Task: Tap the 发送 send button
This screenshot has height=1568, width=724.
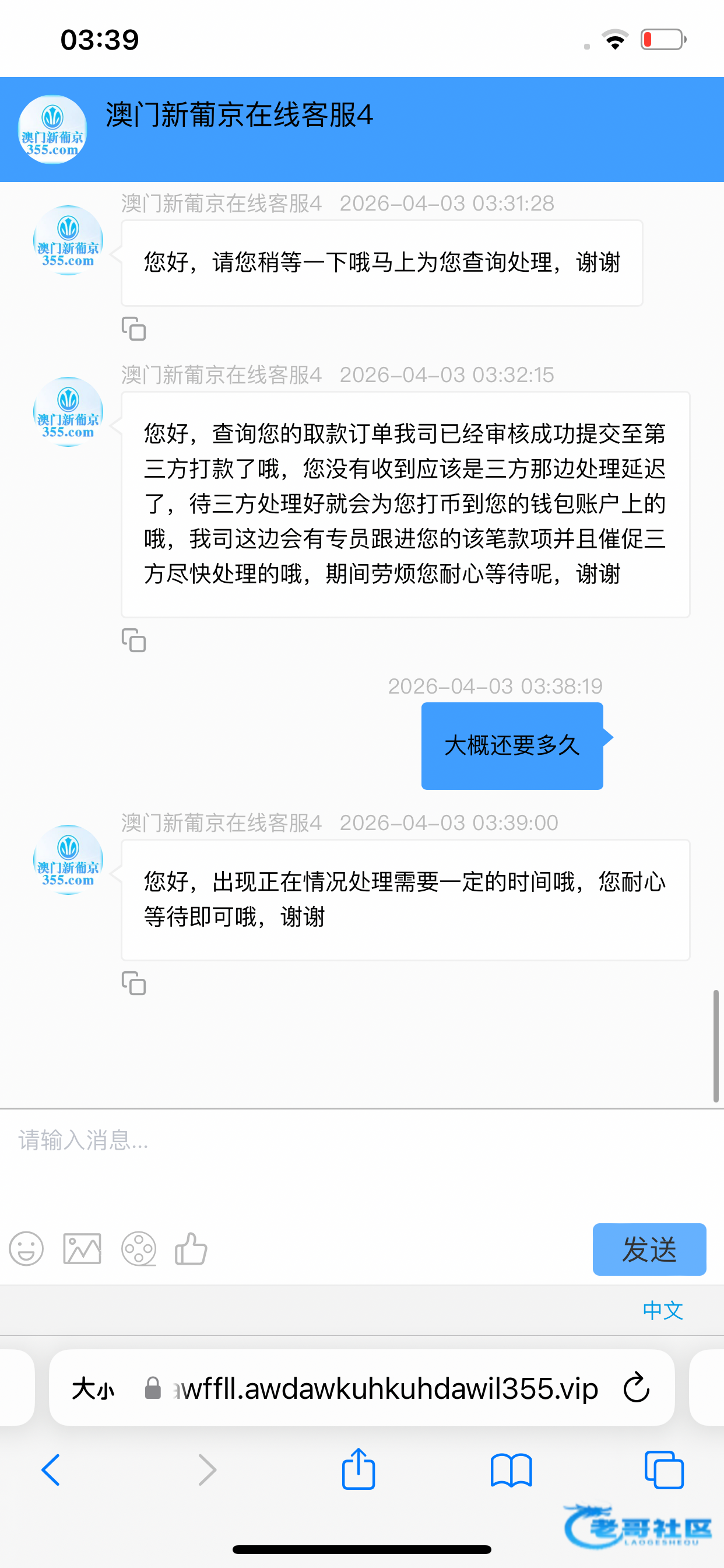Action: pos(649,1249)
